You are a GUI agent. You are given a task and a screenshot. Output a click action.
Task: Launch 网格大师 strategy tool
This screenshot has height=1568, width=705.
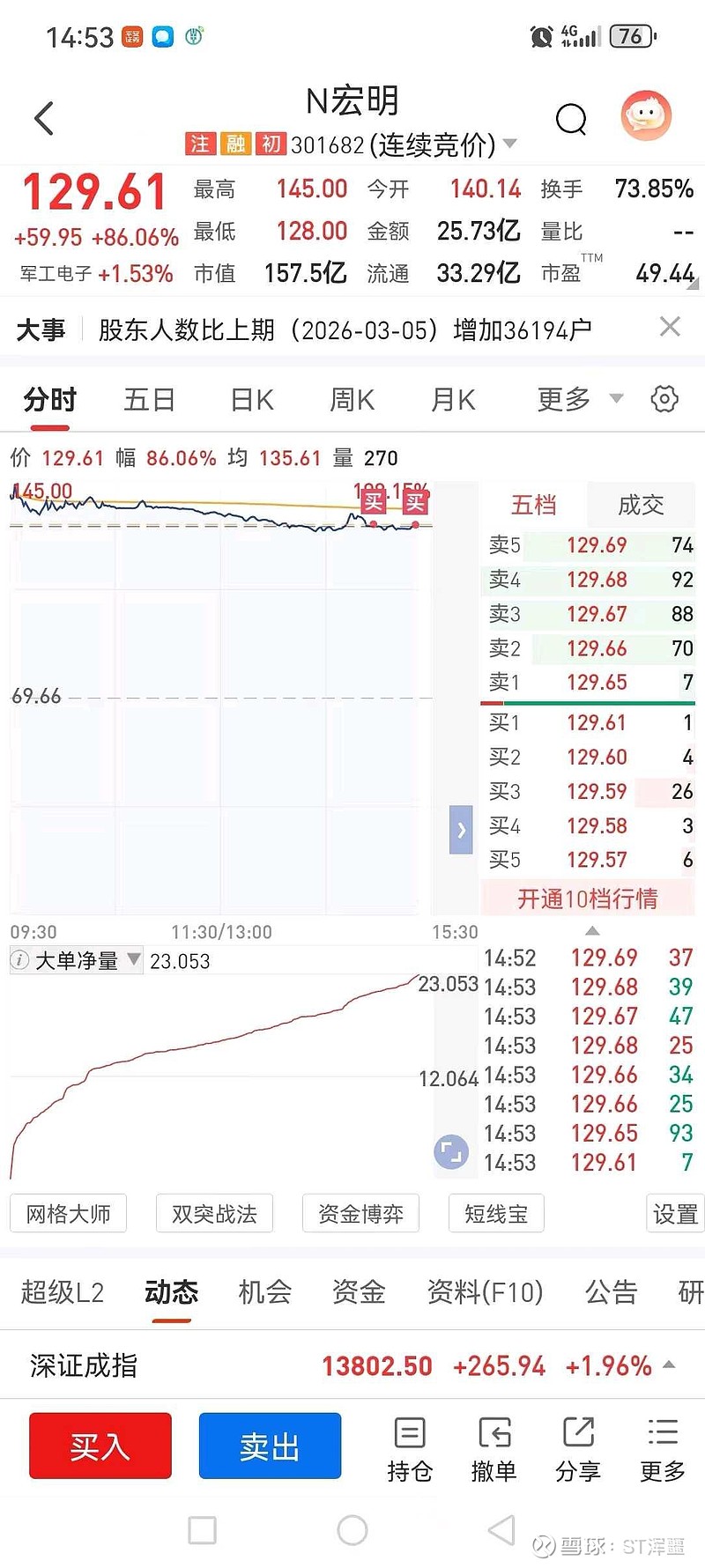(x=68, y=1213)
